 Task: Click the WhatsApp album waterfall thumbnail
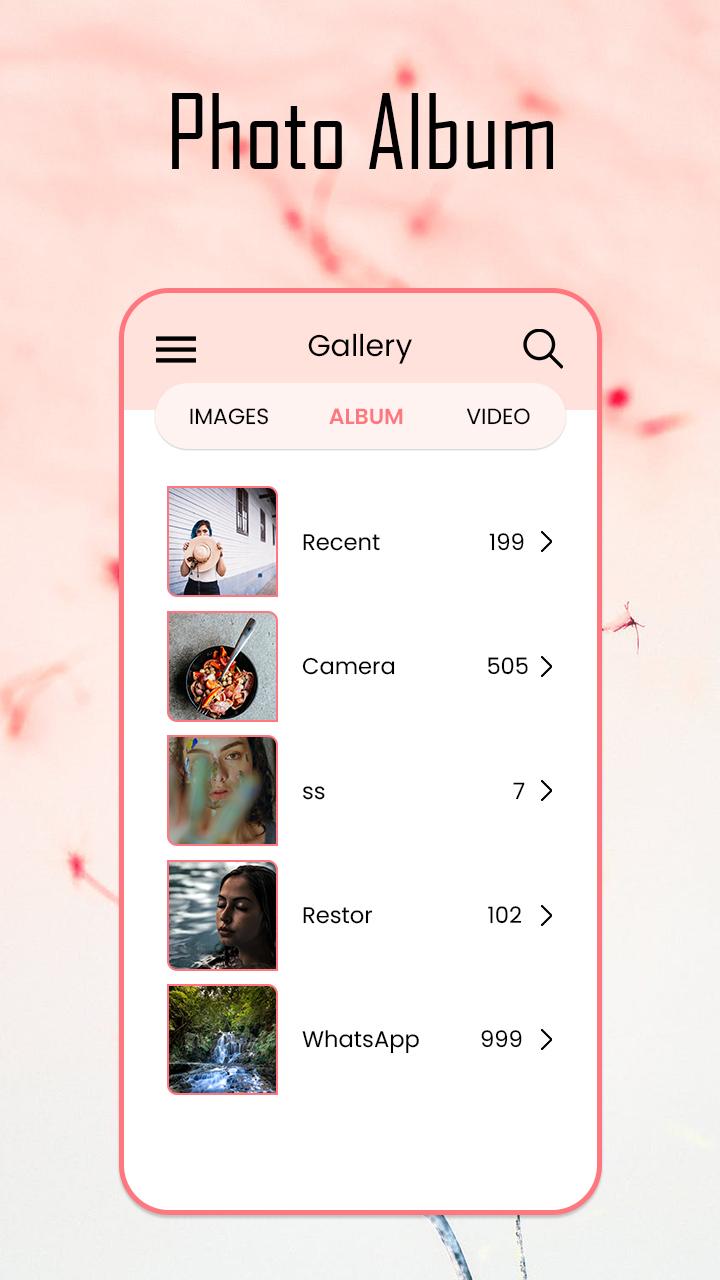tap(222, 1039)
